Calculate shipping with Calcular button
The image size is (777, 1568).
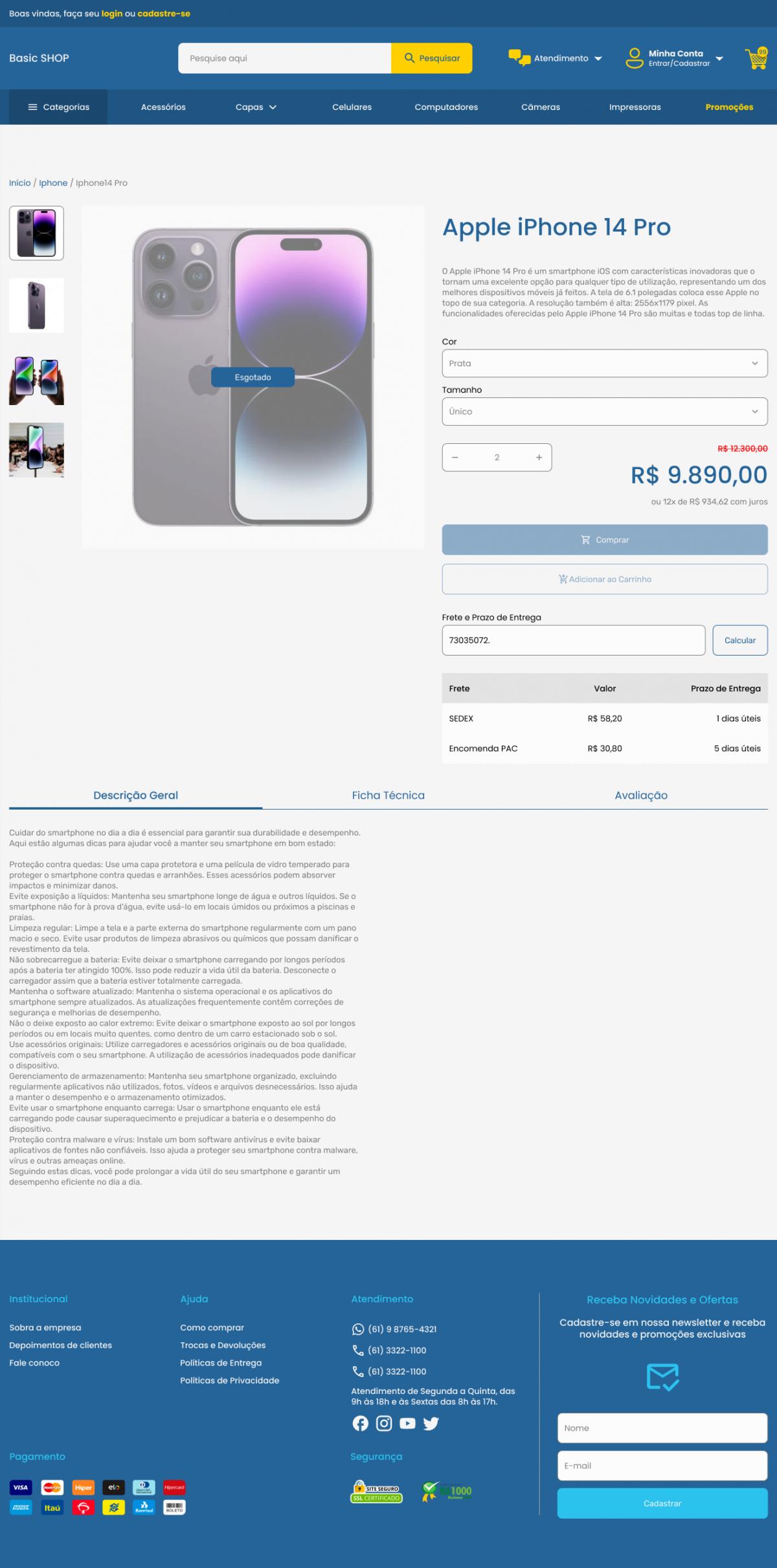pyautogui.click(x=739, y=640)
